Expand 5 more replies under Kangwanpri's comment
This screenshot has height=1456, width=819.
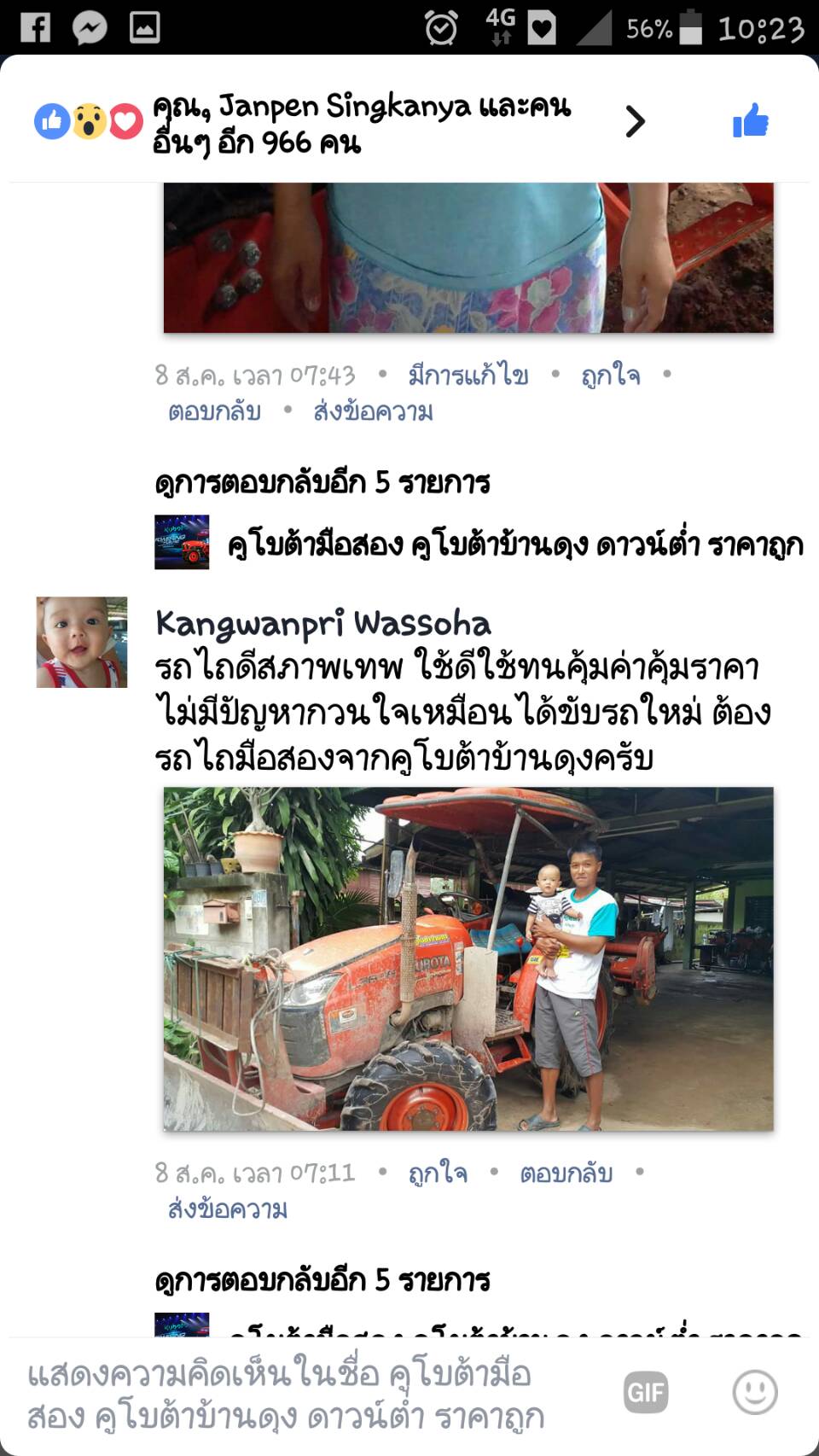322,1280
